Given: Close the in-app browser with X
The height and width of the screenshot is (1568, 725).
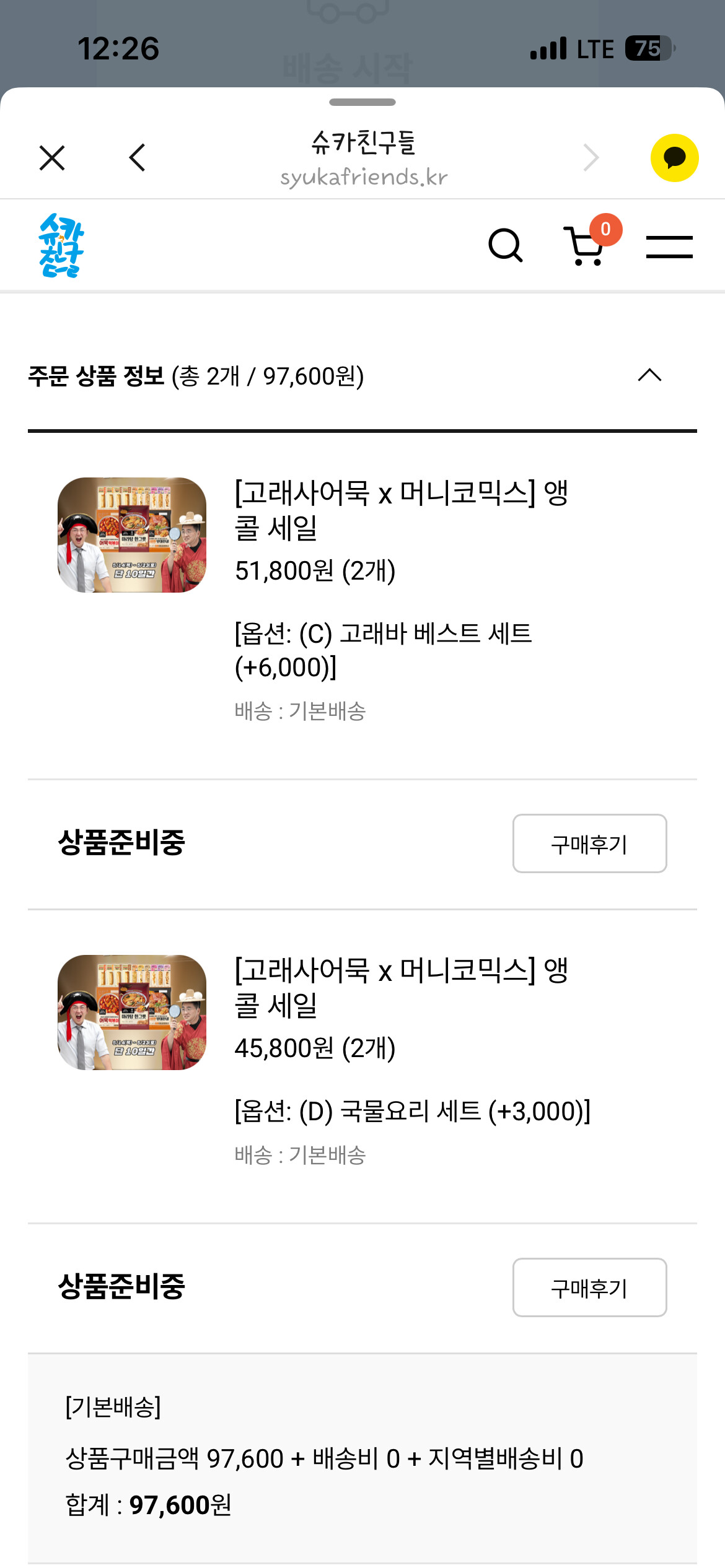Looking at the screenshot, I should pyautogui.click(x=52, y=158).
